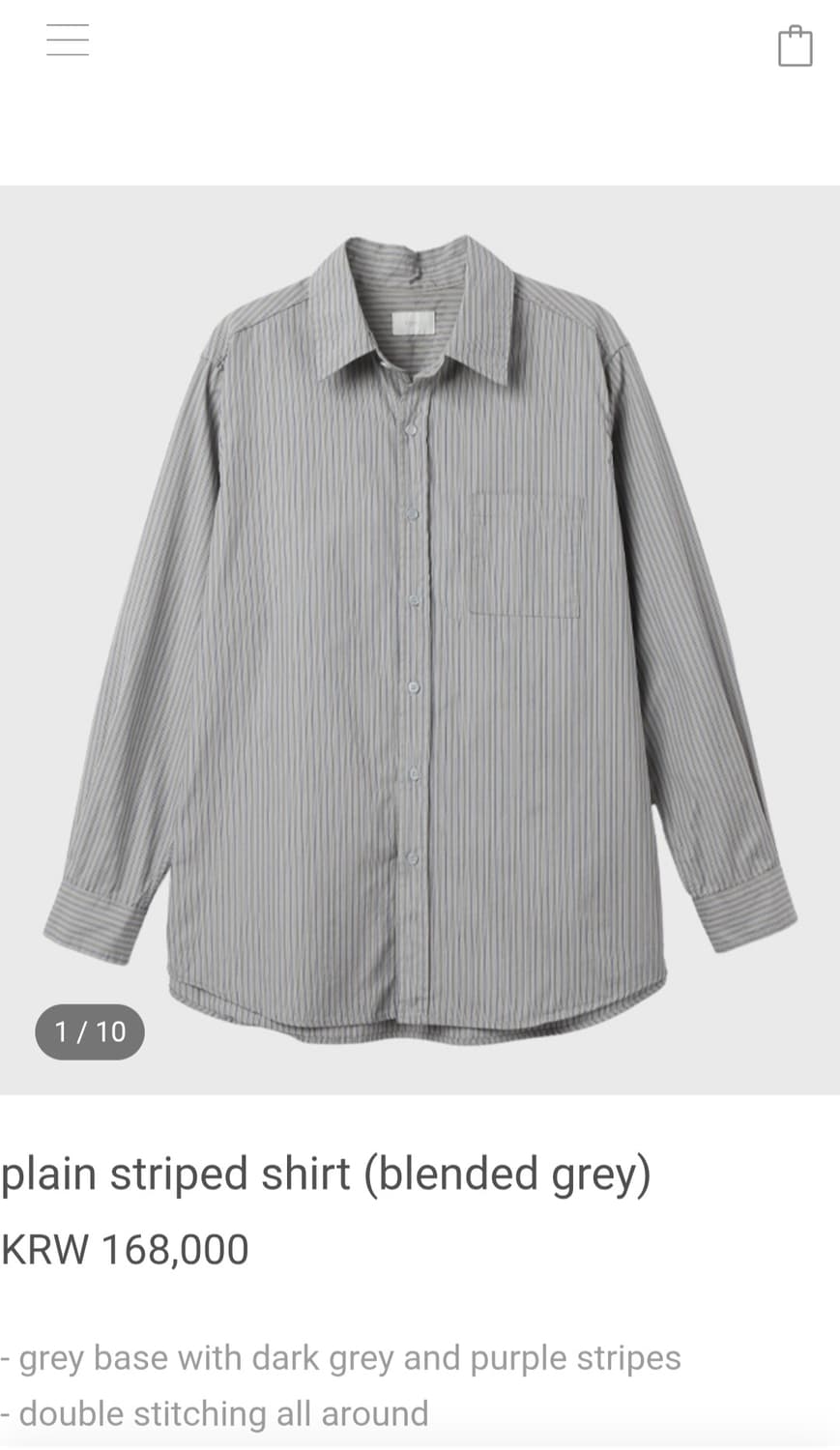Select the grey base with stripes description line

pos(338,1357)
